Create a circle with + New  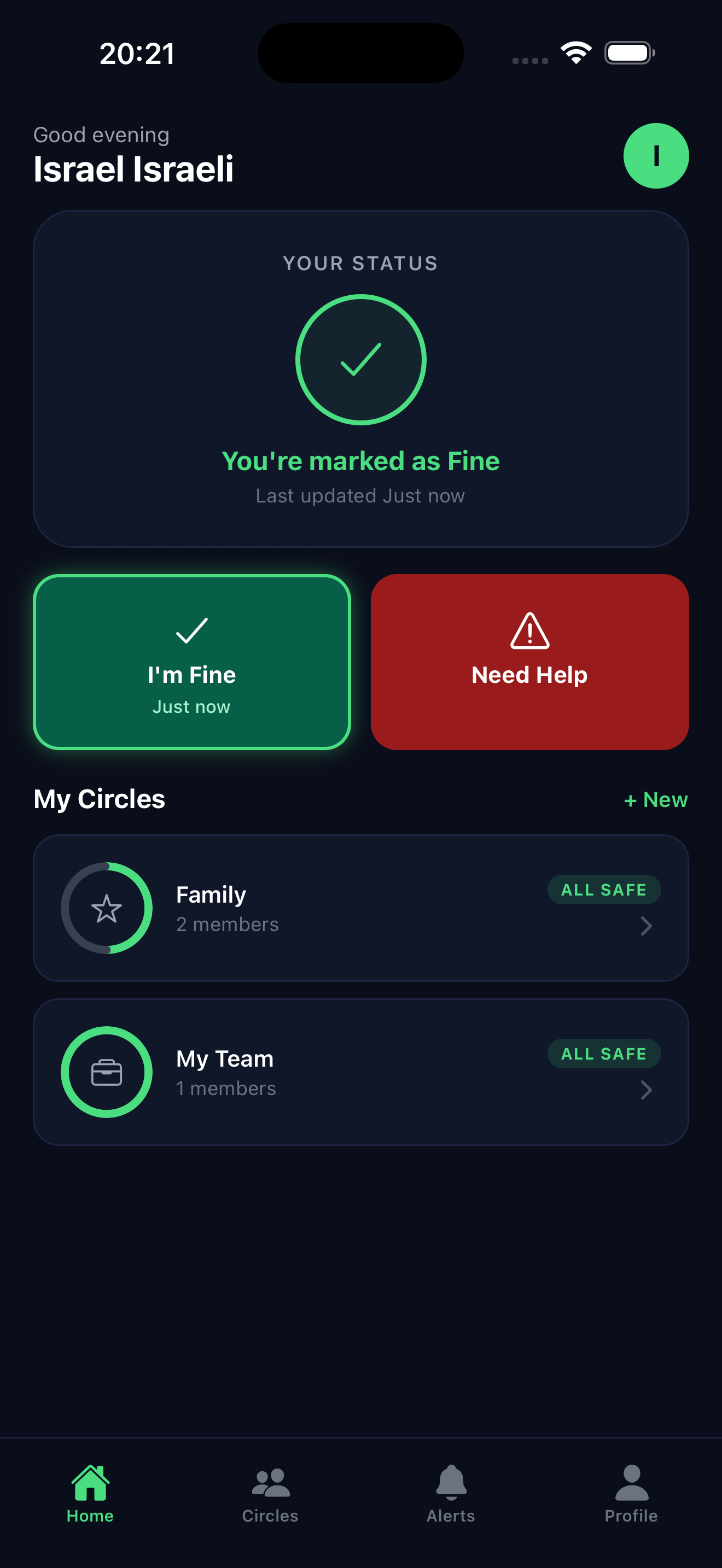655,799
